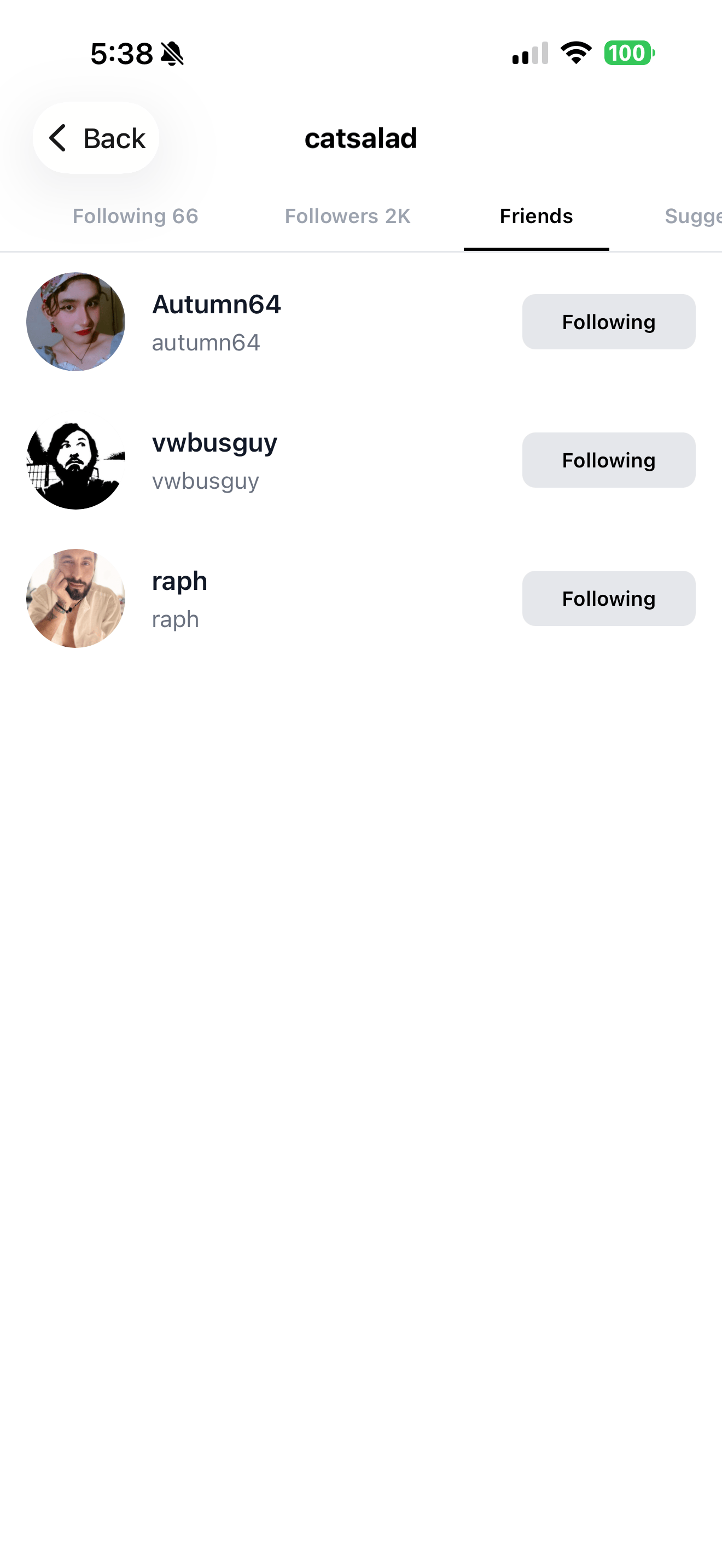This screenshot has width=722, height=1568.
Task: Select the Friends tab
Action: [x=535, y=216]
